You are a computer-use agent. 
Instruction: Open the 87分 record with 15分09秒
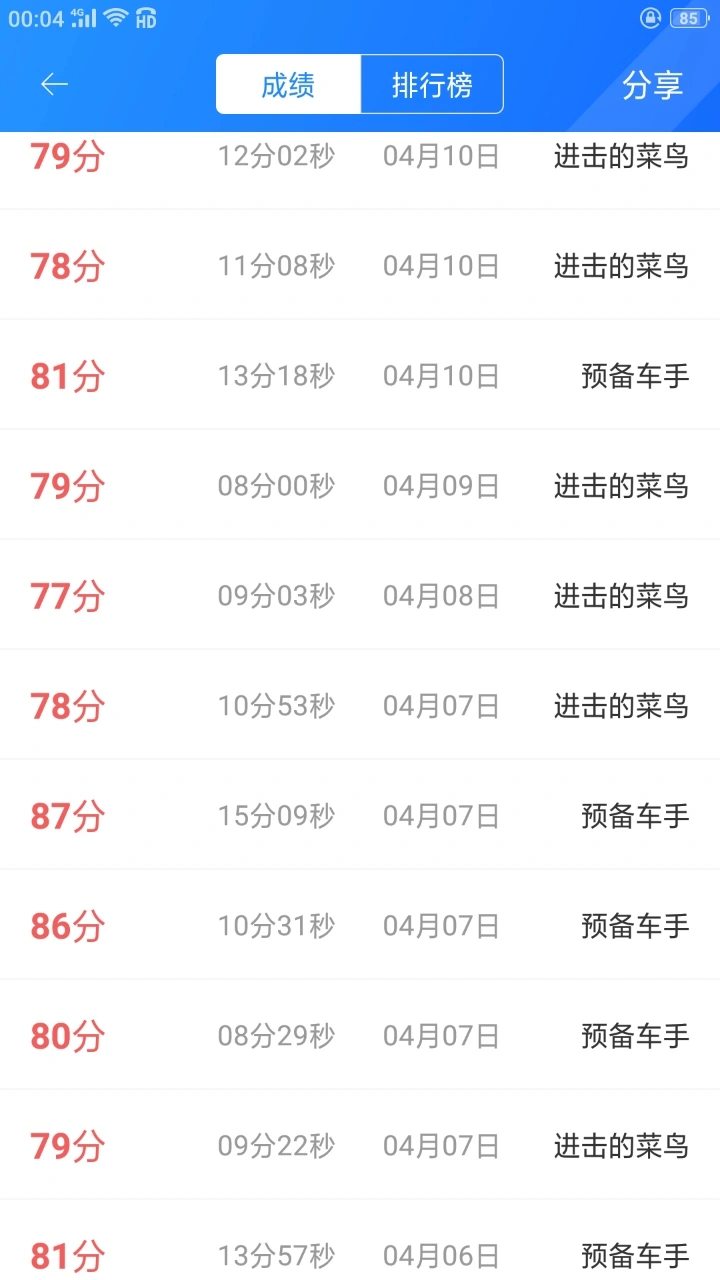360,815
